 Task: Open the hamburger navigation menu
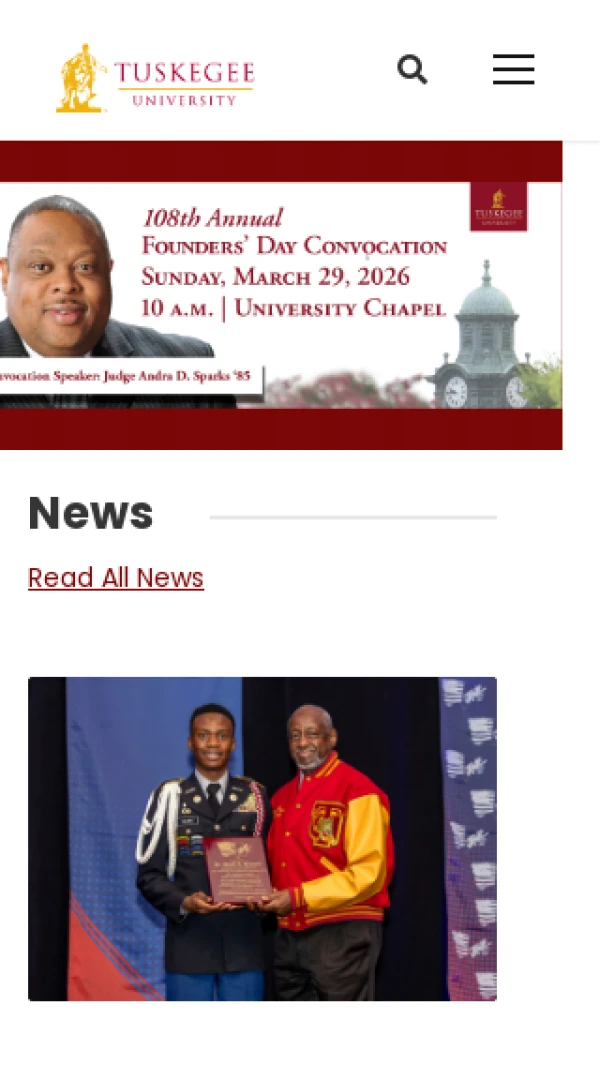click(513, 70)
